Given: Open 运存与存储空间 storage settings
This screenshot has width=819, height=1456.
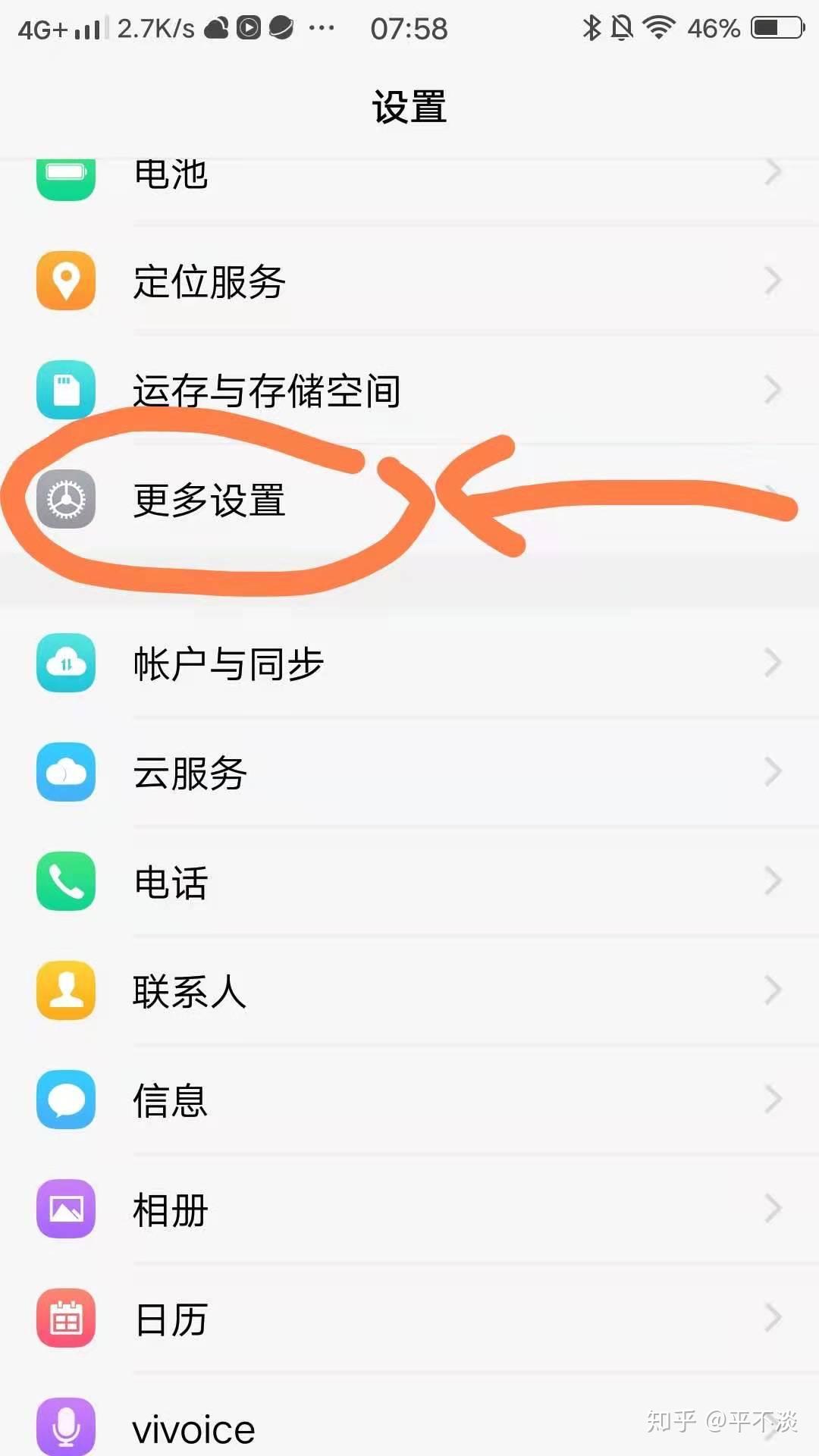Looking at the screenshot, I should [409, 391].
